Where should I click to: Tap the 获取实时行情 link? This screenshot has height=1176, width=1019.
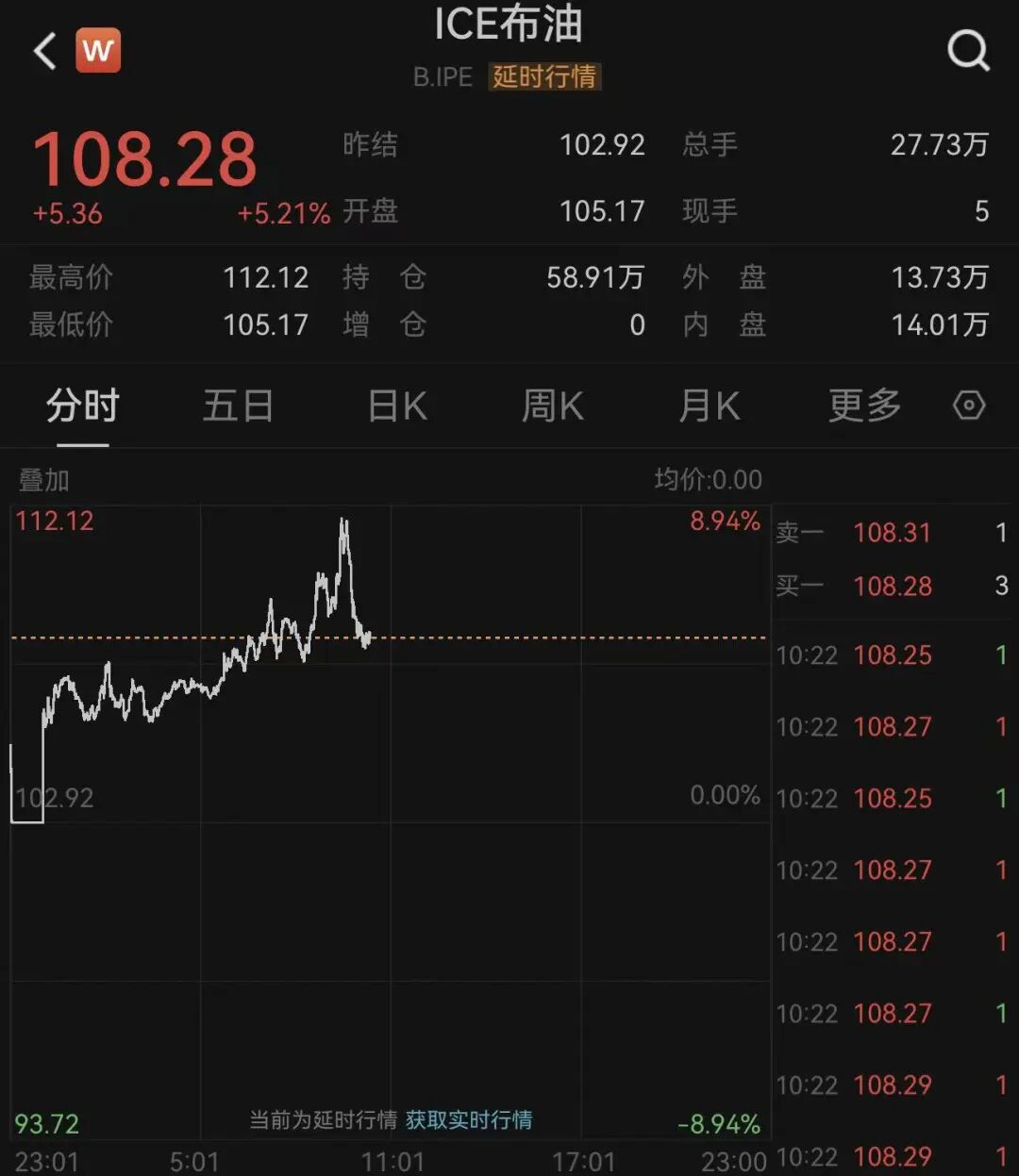click(469, 1119)
